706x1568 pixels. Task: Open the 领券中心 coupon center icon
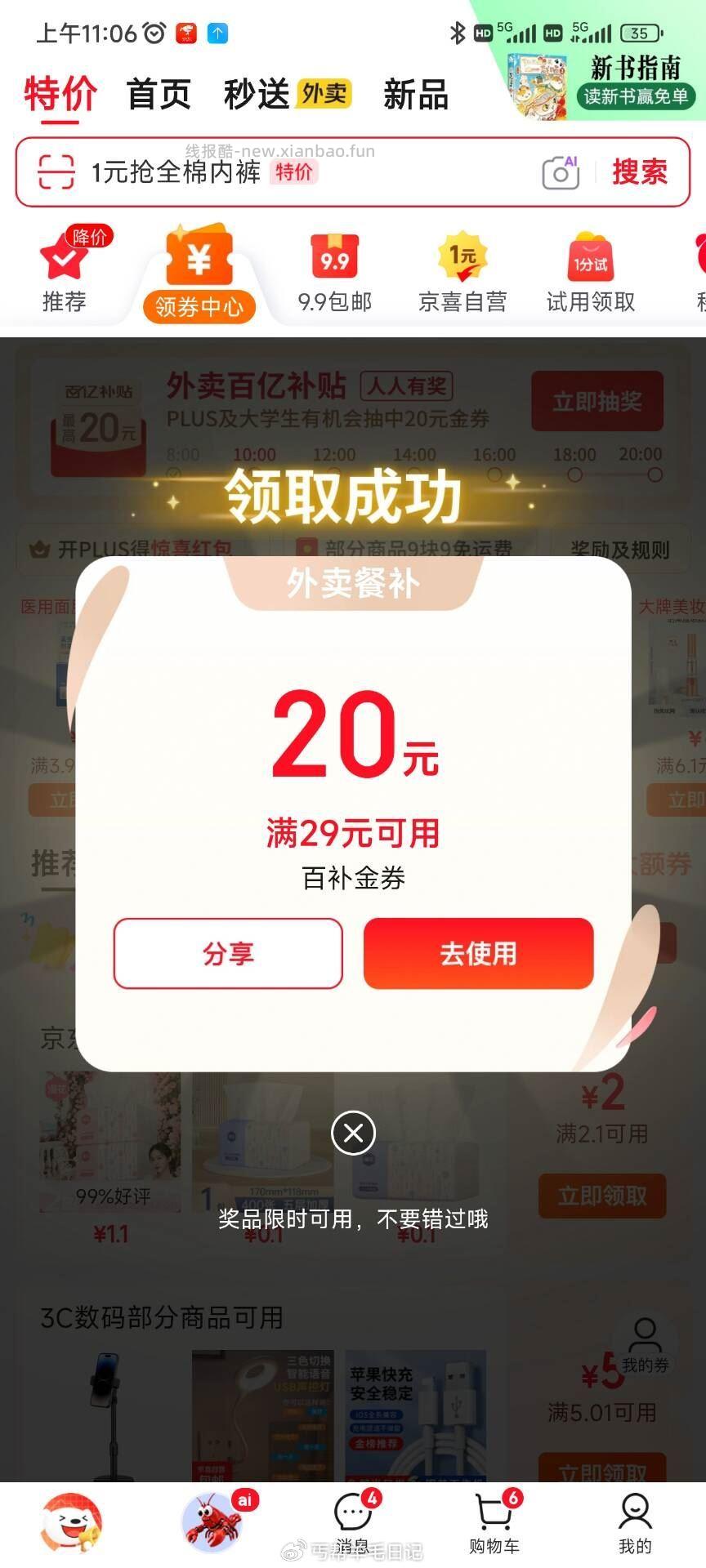pos(199,269)
